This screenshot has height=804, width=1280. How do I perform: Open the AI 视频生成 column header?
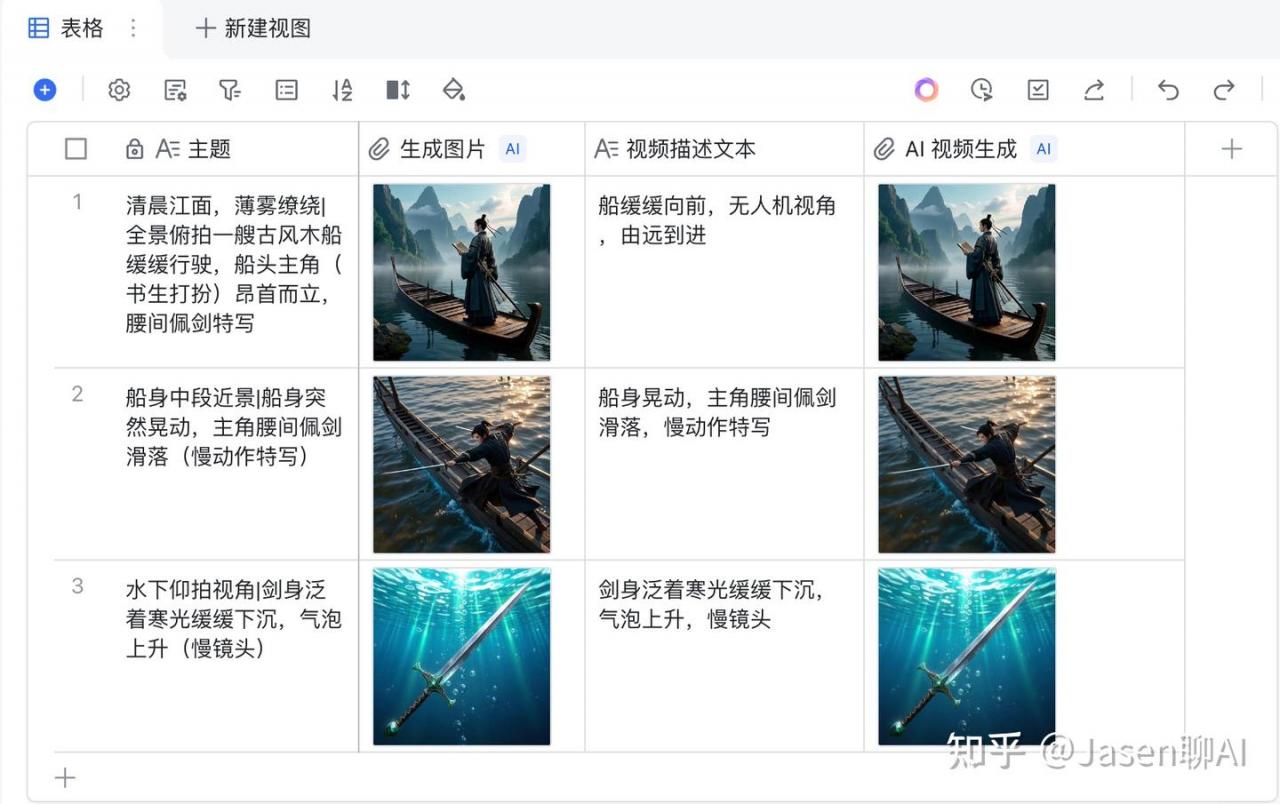click(960, 149)
